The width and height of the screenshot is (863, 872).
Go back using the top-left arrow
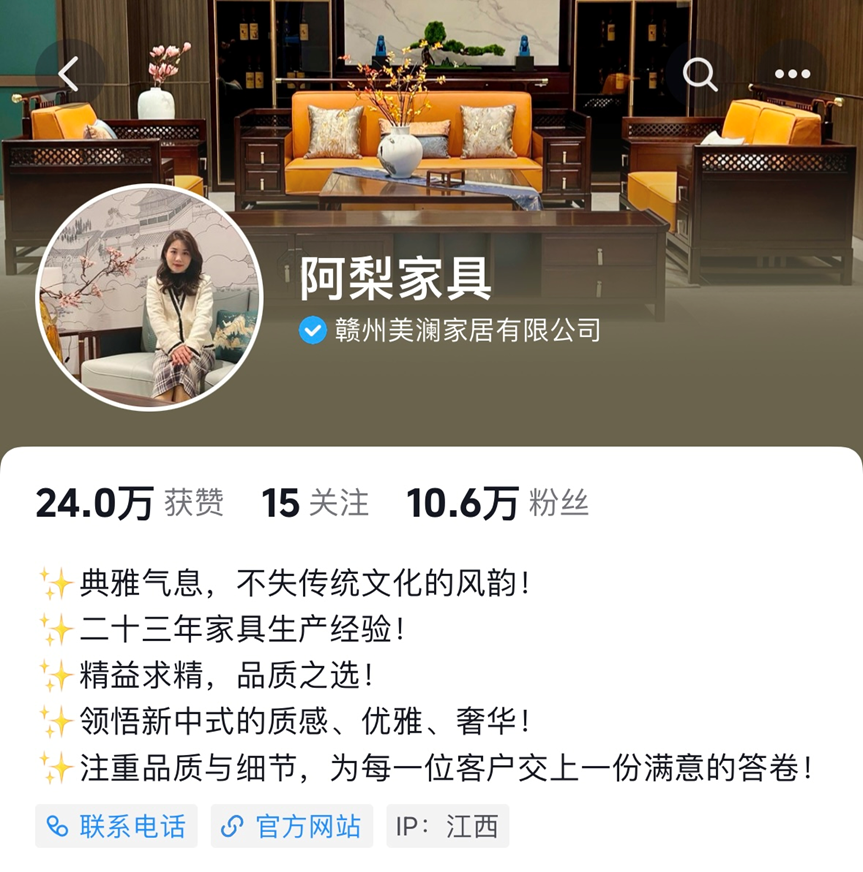70,73
